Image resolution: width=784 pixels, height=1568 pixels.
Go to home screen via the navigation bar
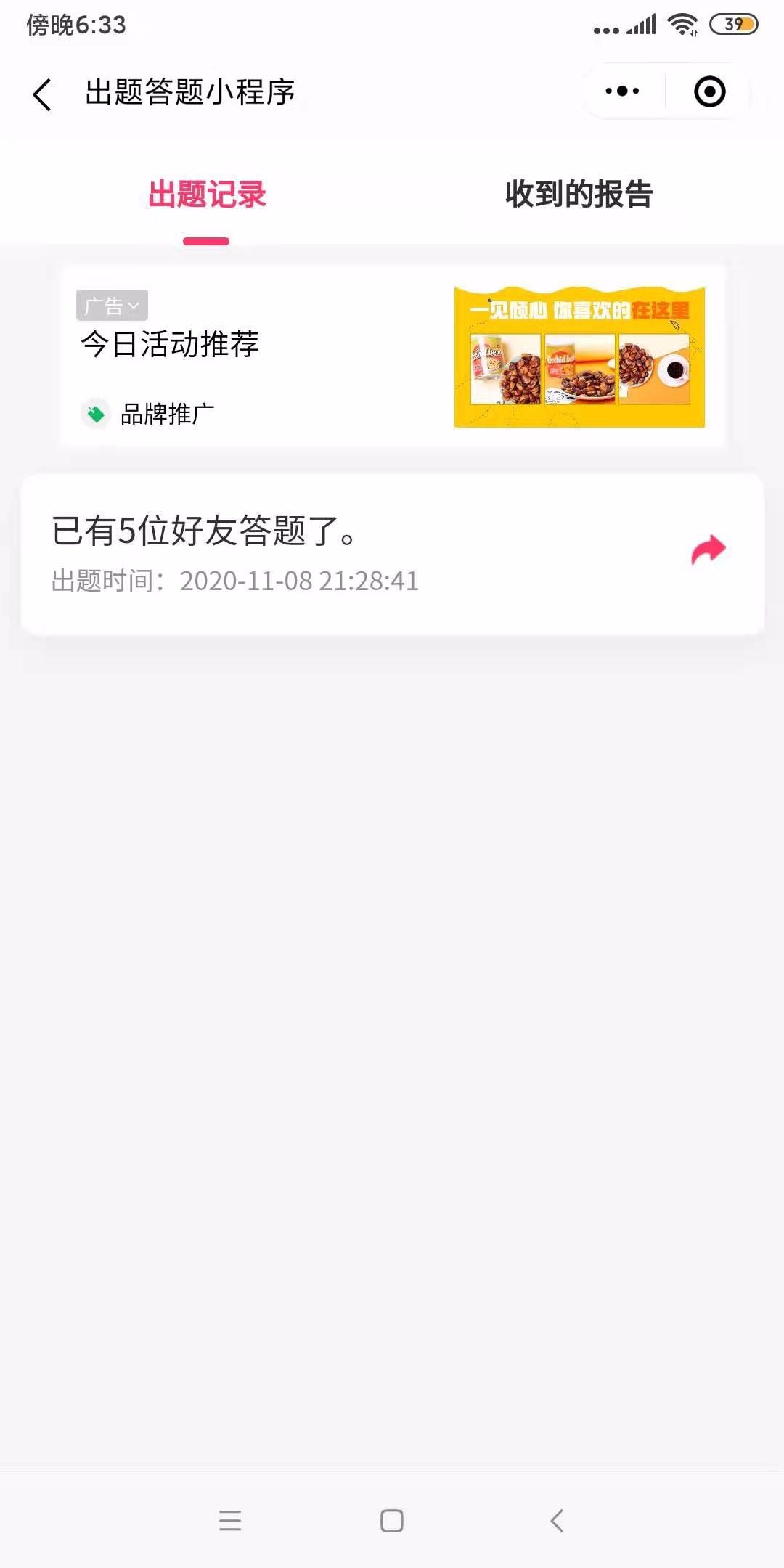[391, 1521]
